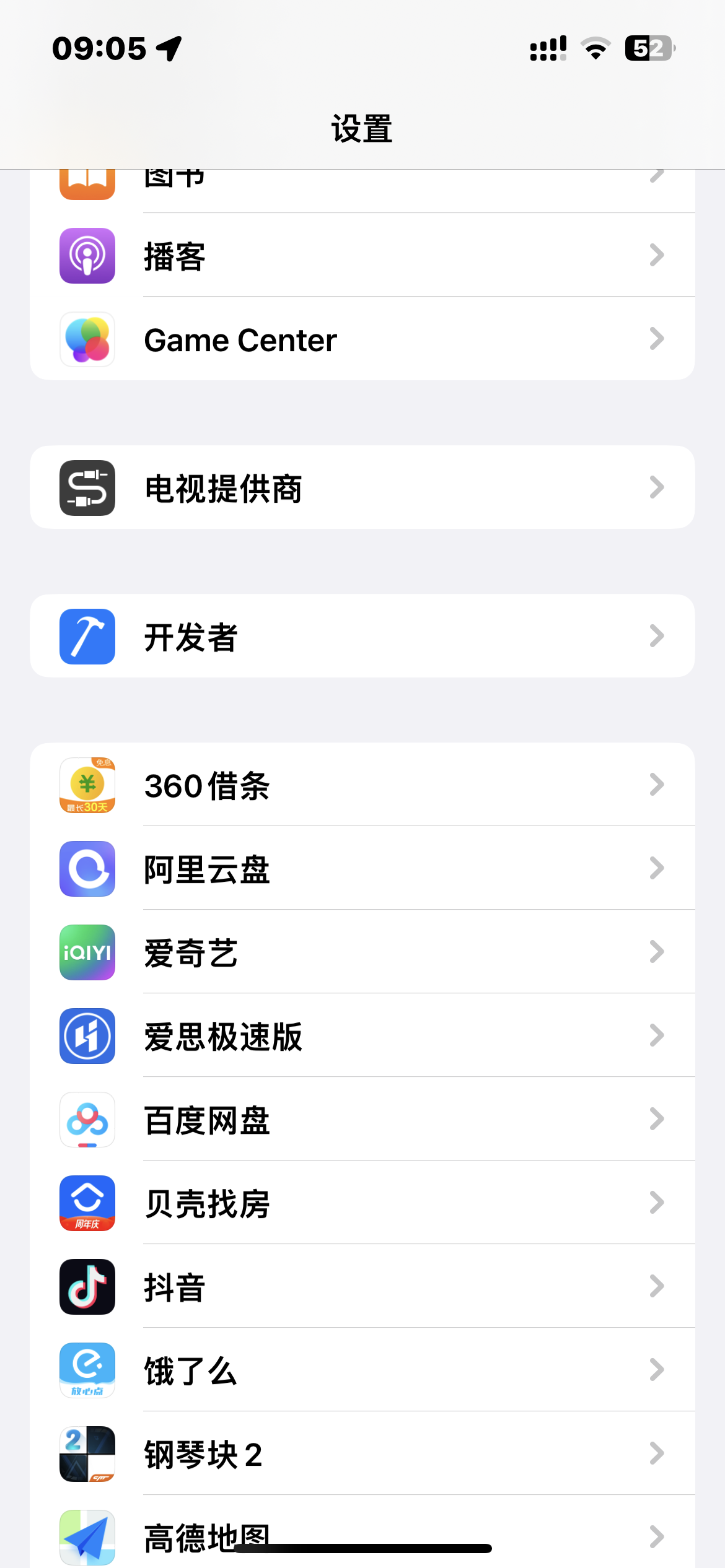Open 爱奇艺 app settings
This screenshot has height=1568, width=725.
[362, 952]
